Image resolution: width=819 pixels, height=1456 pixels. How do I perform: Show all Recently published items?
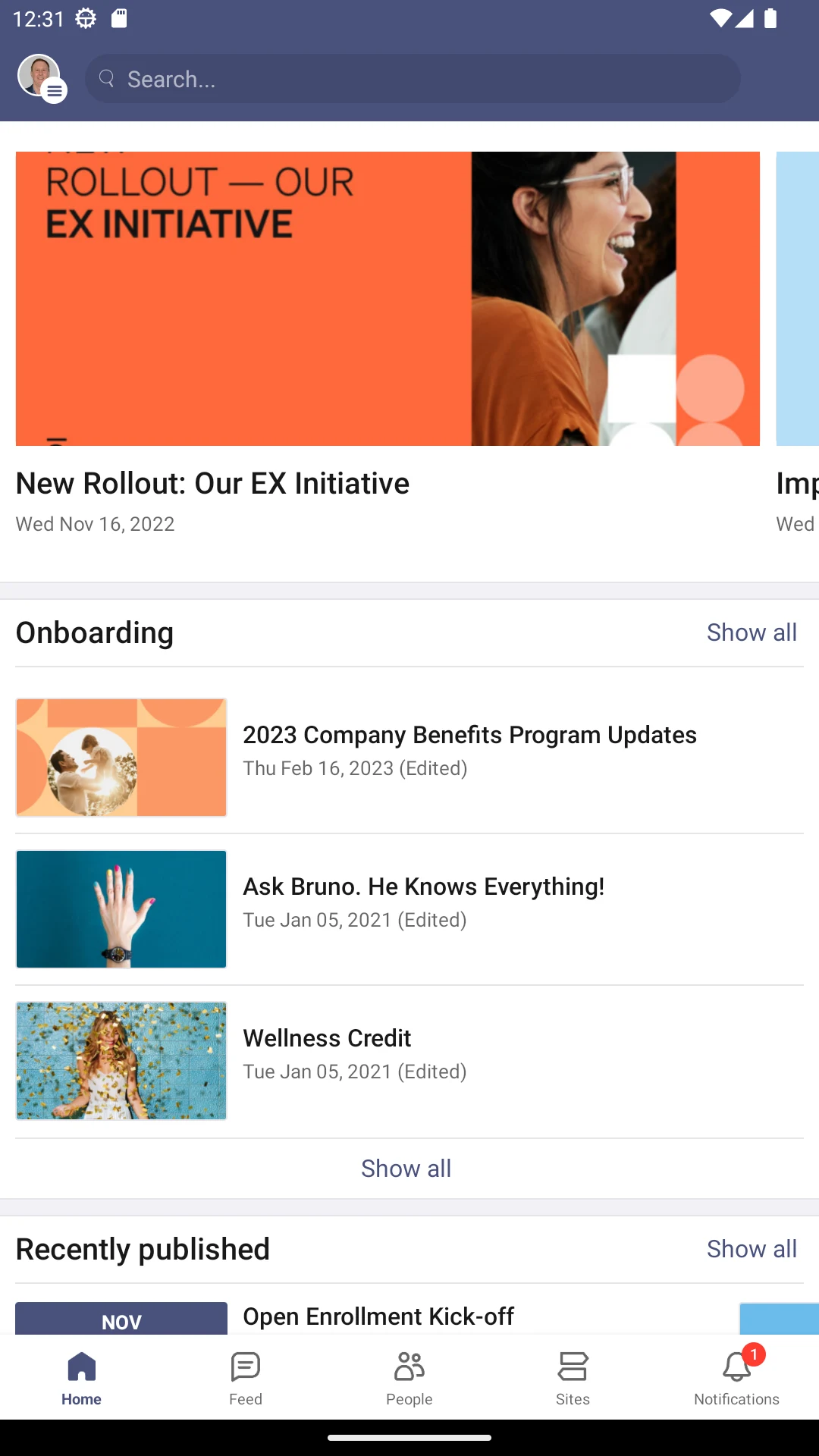click(752, 1249)
